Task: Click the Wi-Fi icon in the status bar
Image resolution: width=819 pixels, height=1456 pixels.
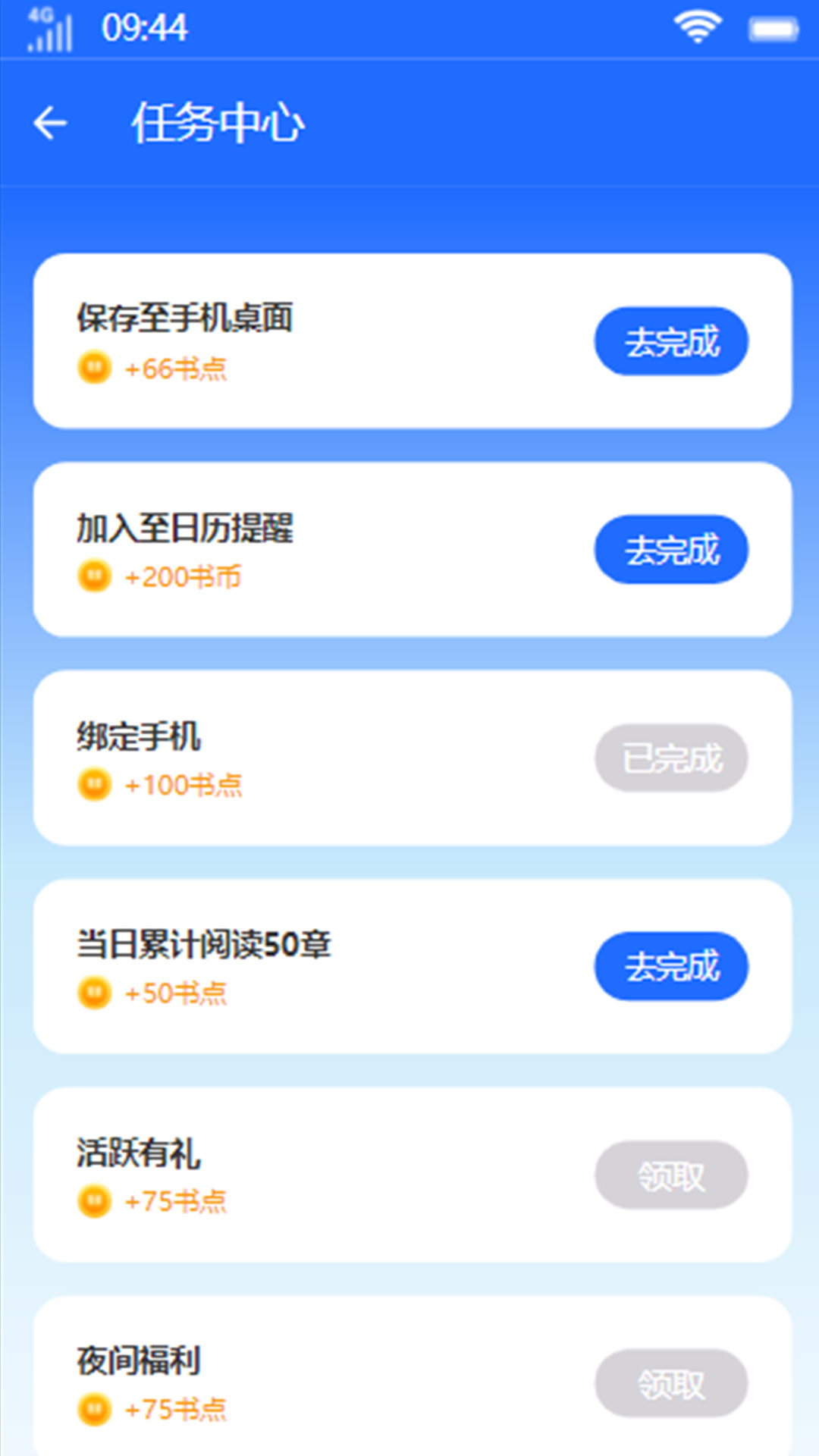Action: pos(698,25)
